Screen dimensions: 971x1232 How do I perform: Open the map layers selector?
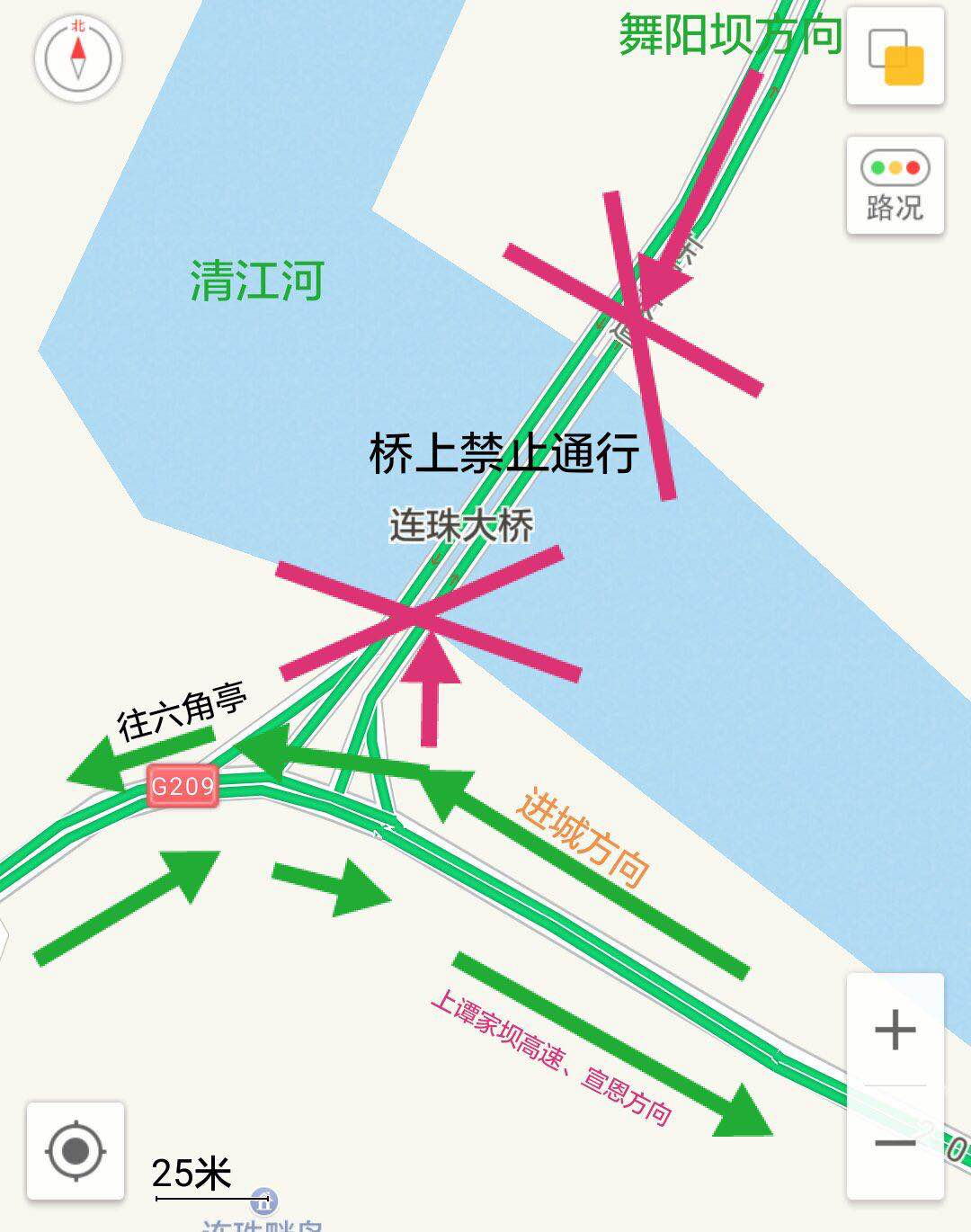(895, 57)
